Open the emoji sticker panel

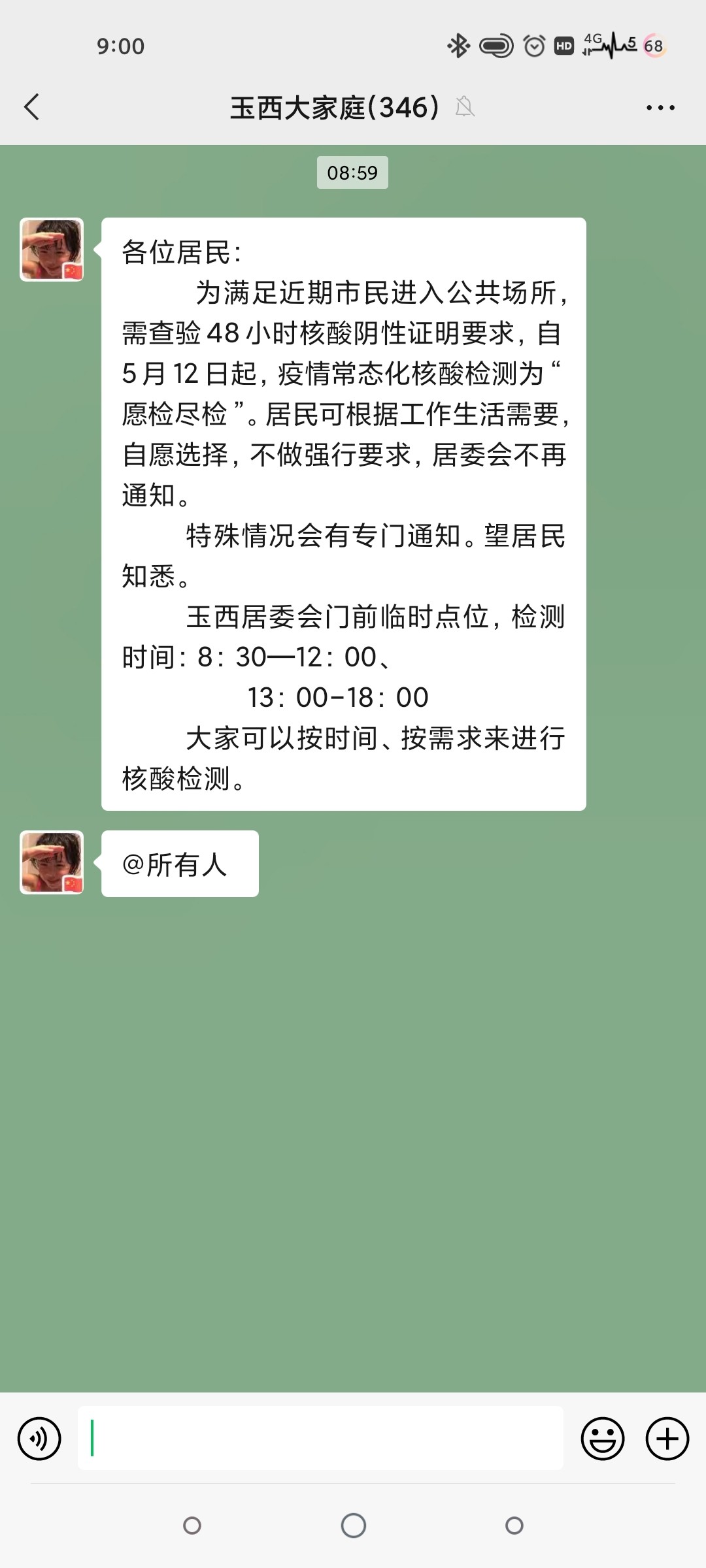click(603, 1438)
